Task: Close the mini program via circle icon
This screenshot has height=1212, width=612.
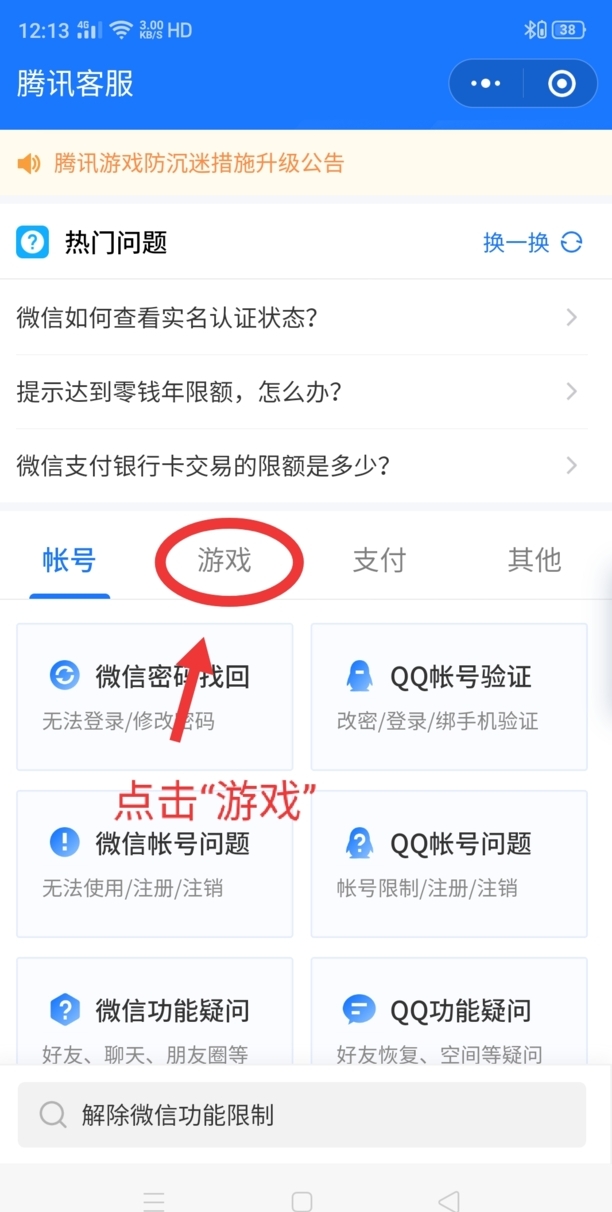Action: pos(562,84)
